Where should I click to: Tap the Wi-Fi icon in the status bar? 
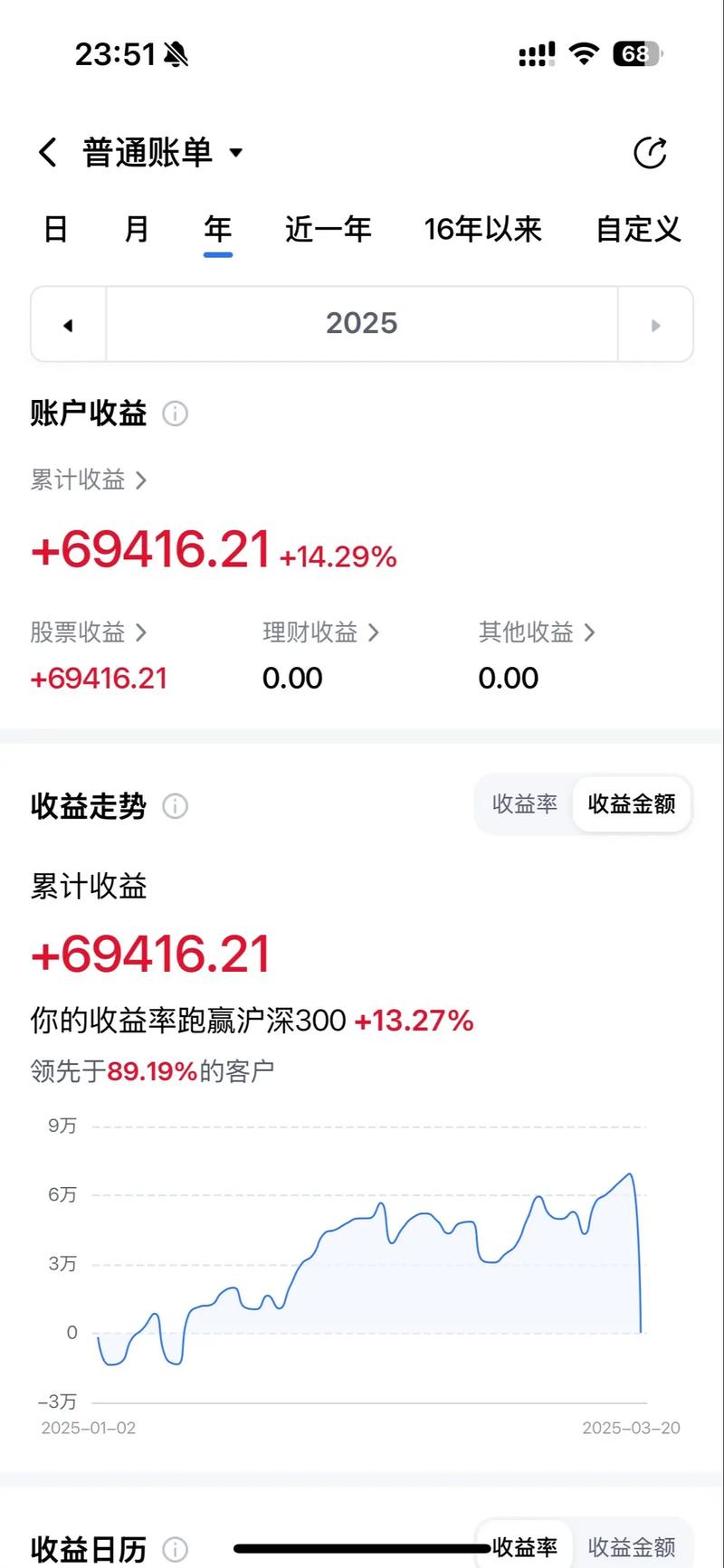click(x=584, y=54)
